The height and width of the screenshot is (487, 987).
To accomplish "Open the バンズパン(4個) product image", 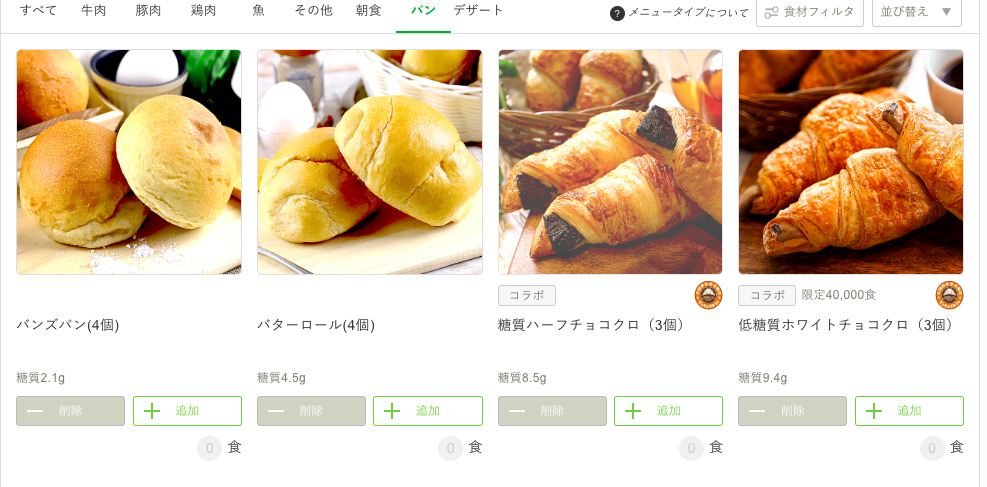I will tap(129, 162).
